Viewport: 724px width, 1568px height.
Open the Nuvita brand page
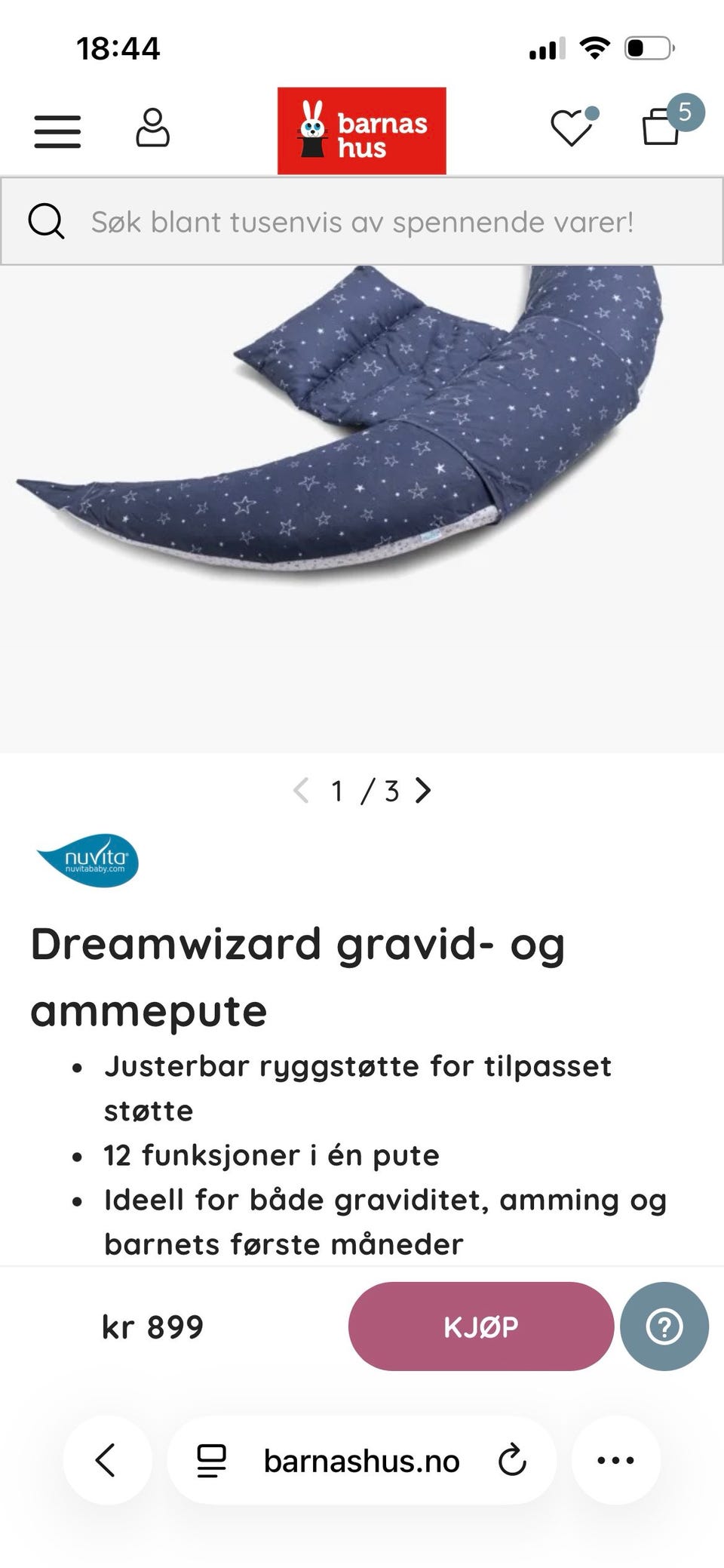click(87, 860)
